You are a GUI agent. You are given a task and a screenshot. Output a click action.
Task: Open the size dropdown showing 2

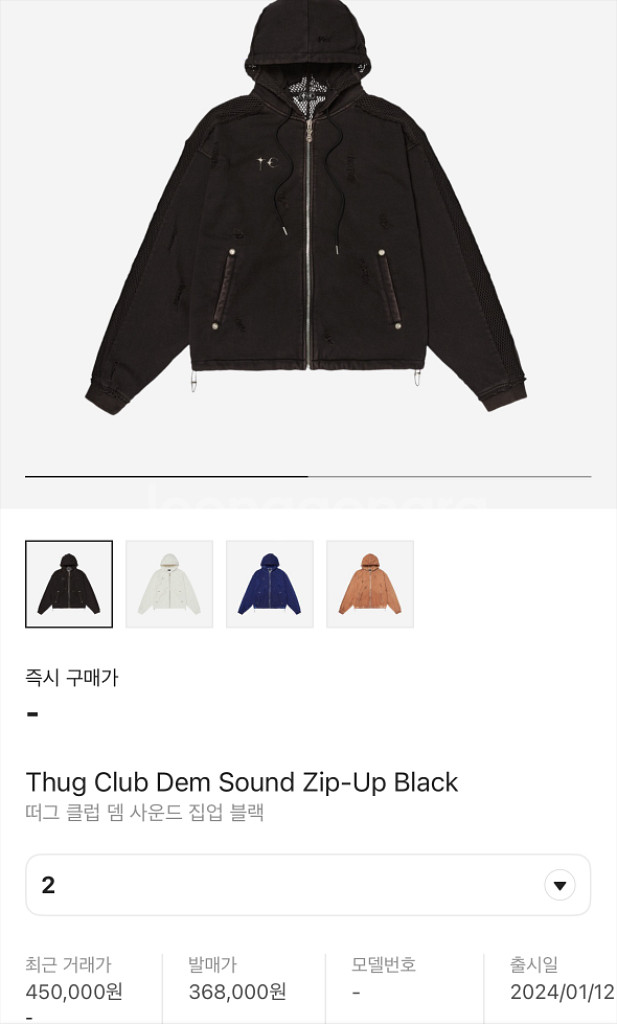click(308, 885)
